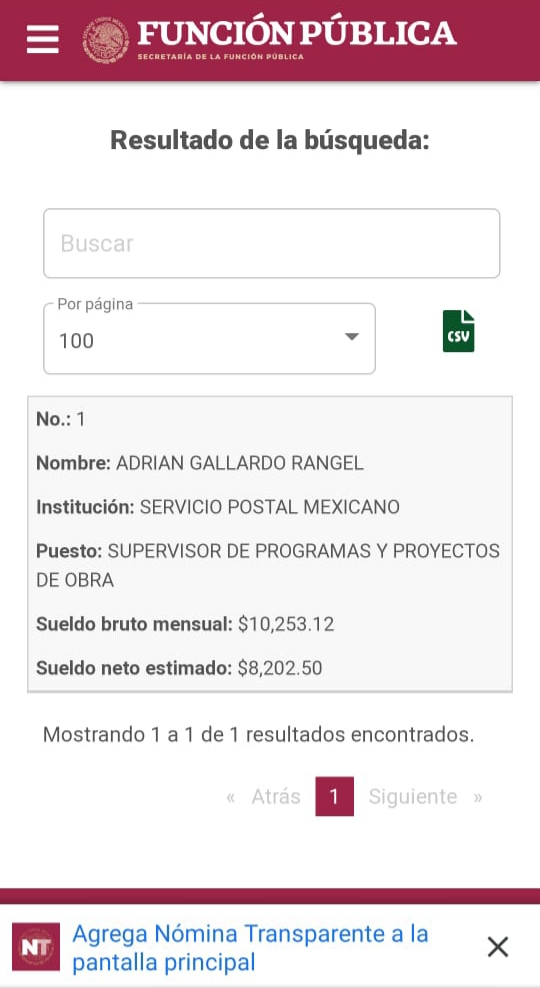Jump to the first page arrow

point(231,797)
